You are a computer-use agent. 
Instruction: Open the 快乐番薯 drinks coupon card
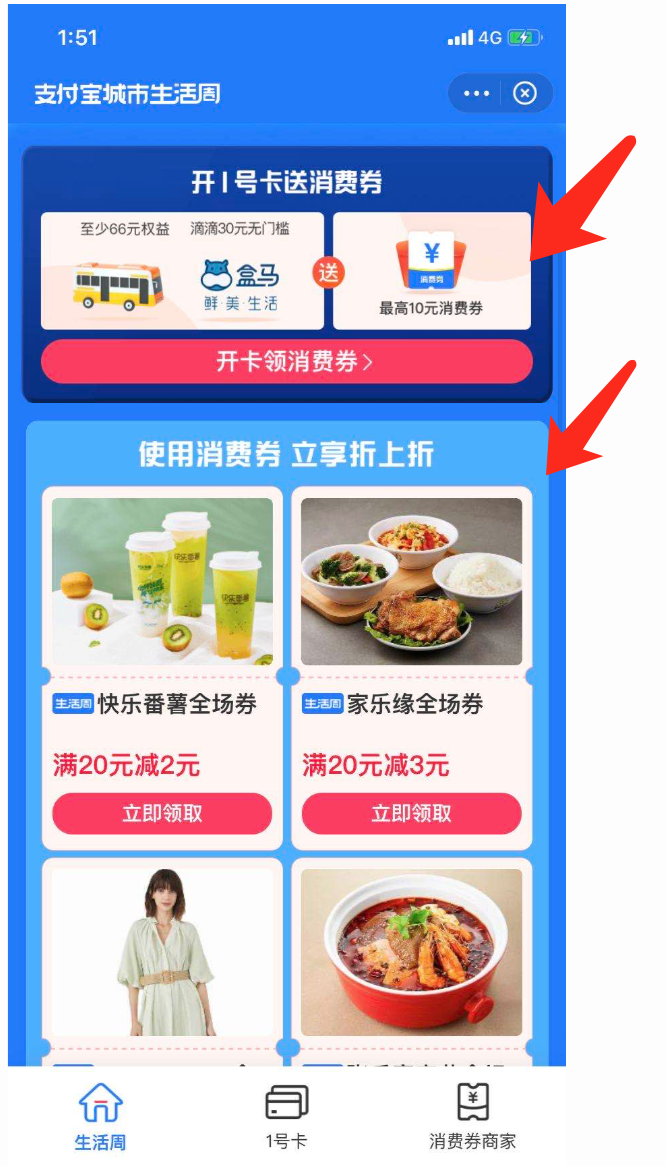click(x=162, y=582)
